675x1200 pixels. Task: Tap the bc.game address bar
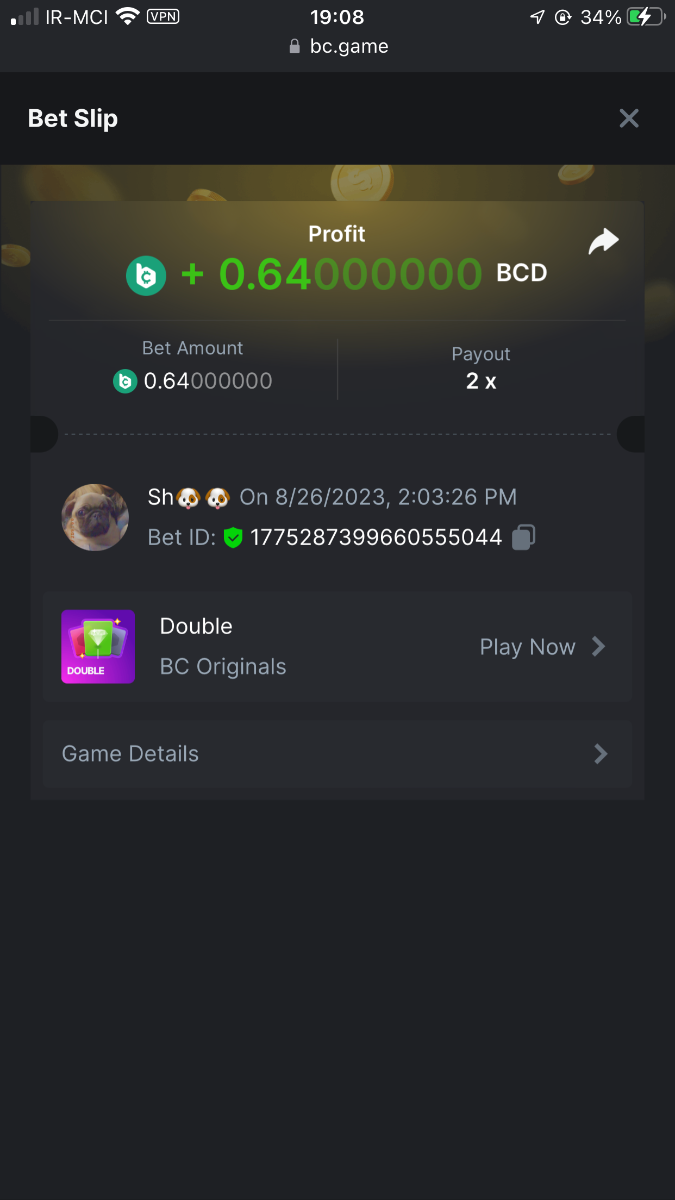pyautogui.click(x=338, y=46)
